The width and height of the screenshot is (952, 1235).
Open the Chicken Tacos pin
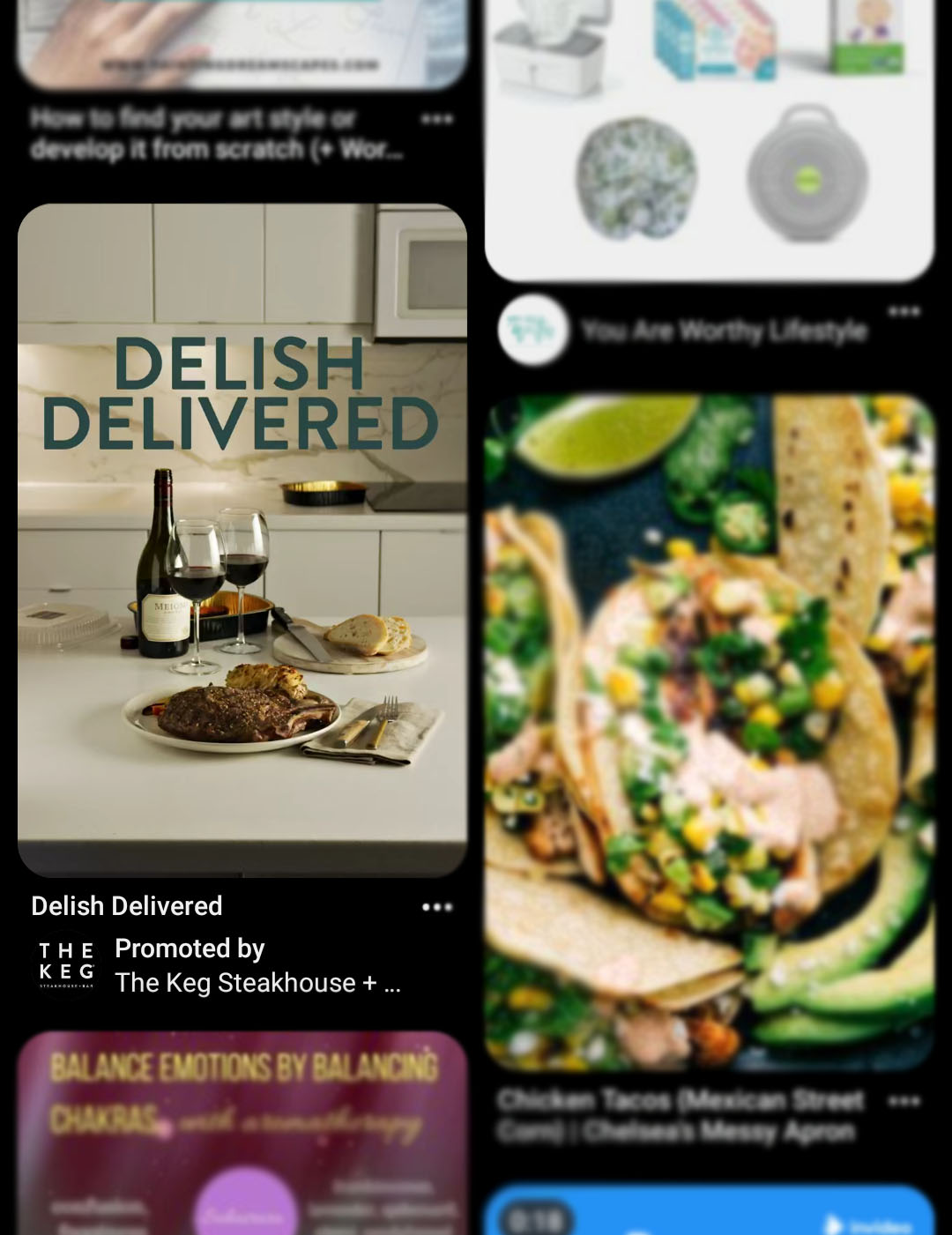click(710, 732)
